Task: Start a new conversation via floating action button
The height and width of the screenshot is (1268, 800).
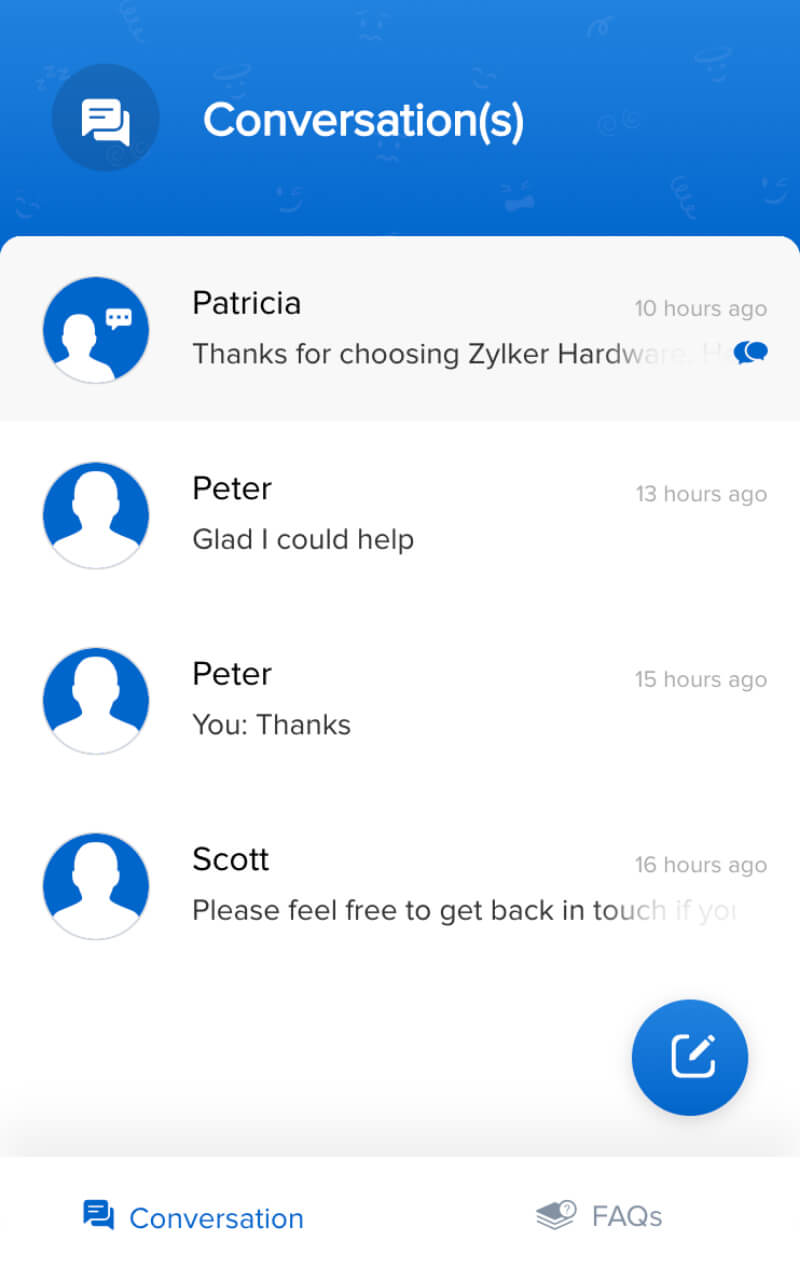Action: tap(689, 1057)
